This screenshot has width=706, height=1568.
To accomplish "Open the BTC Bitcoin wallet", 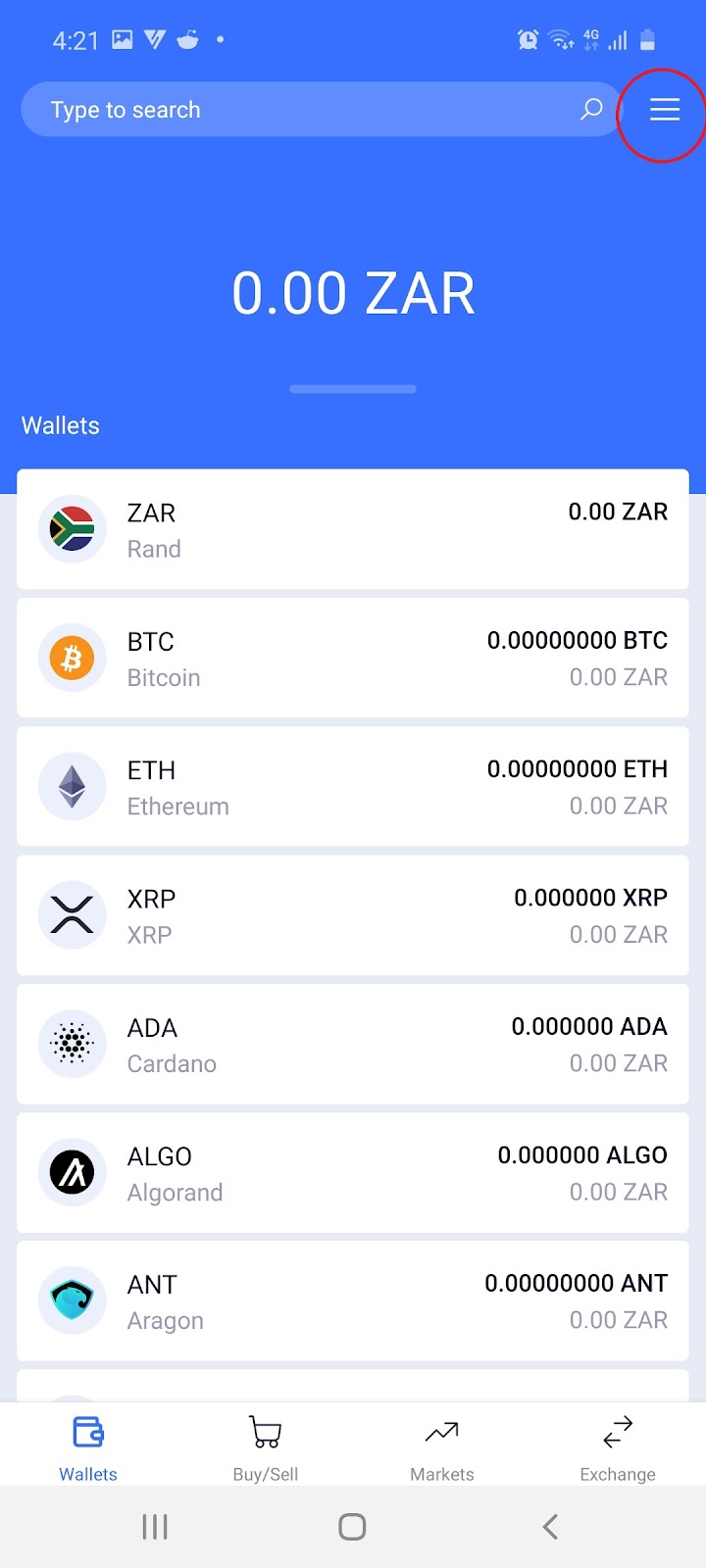I will pyautogui.click(x=353, y=659).
